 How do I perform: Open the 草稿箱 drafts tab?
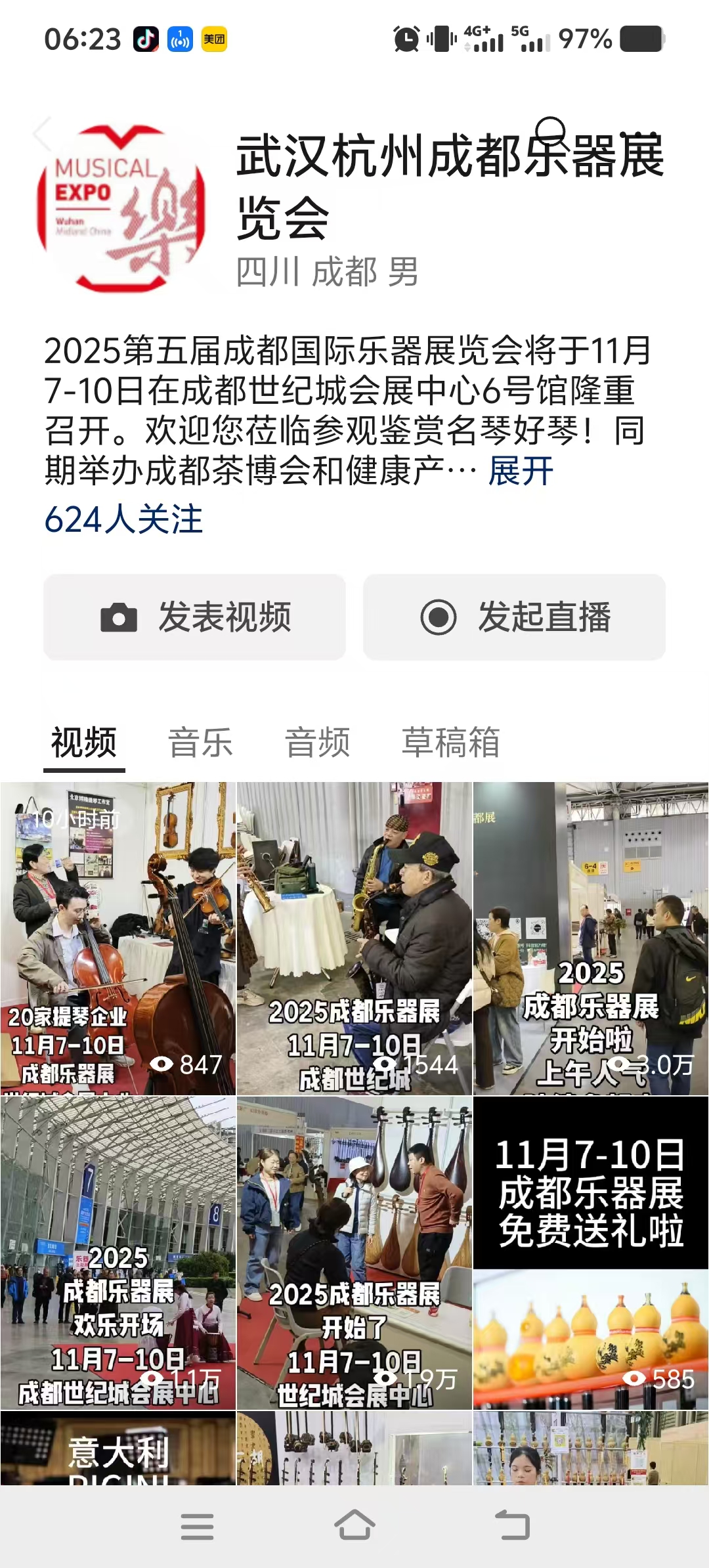pyautogui.click(x=451, y=743)
